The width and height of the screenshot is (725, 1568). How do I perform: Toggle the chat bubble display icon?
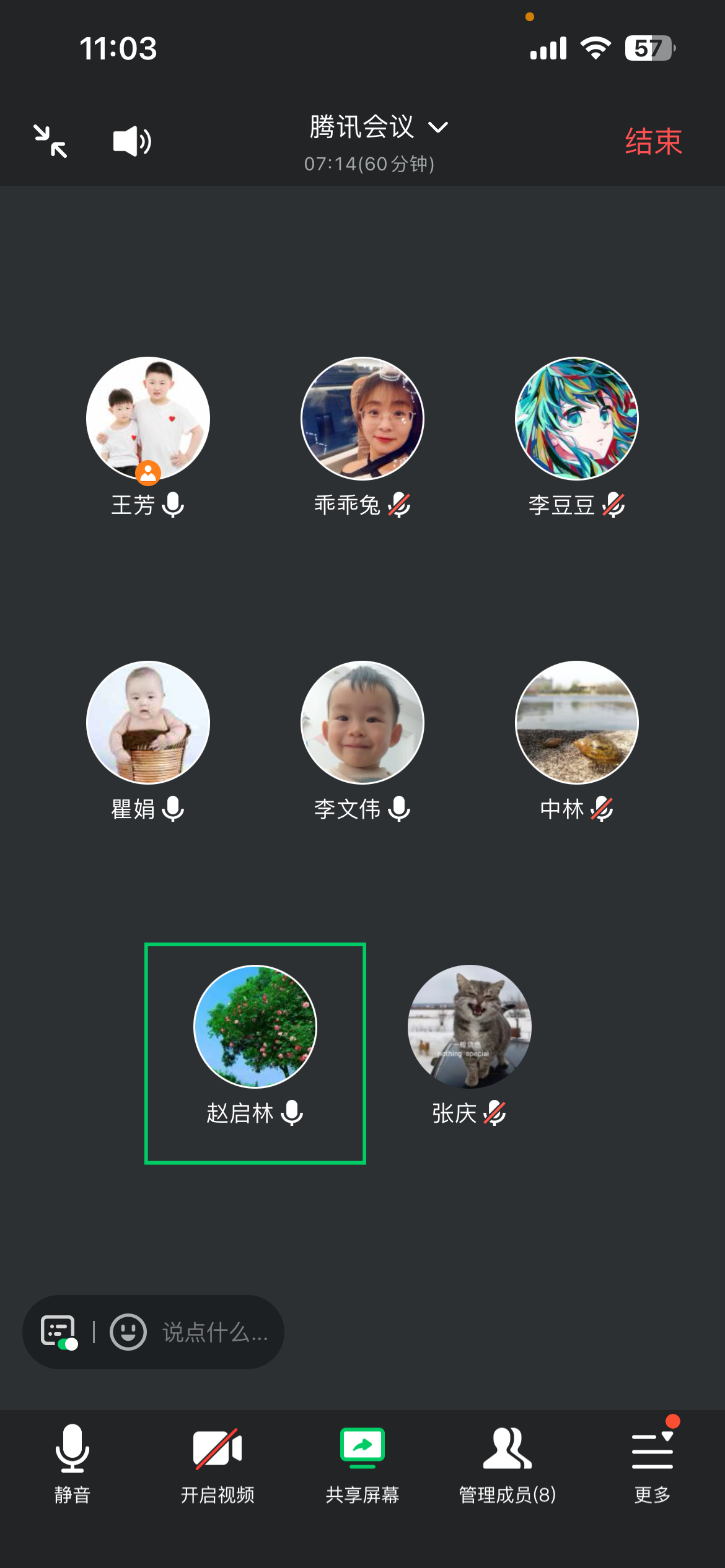coord(59,1331)
